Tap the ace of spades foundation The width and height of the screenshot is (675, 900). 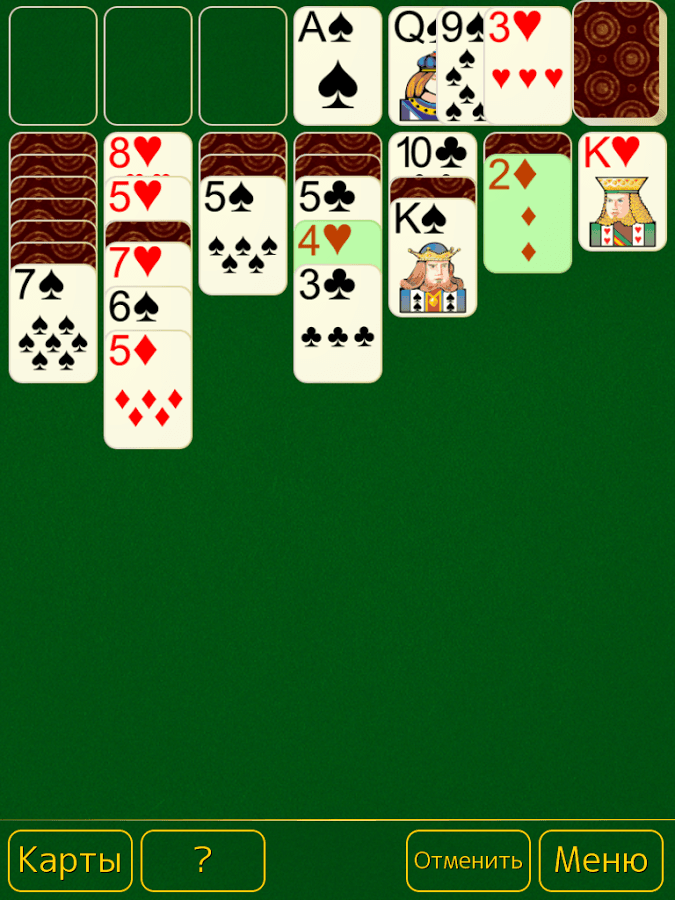coord(338,66)
